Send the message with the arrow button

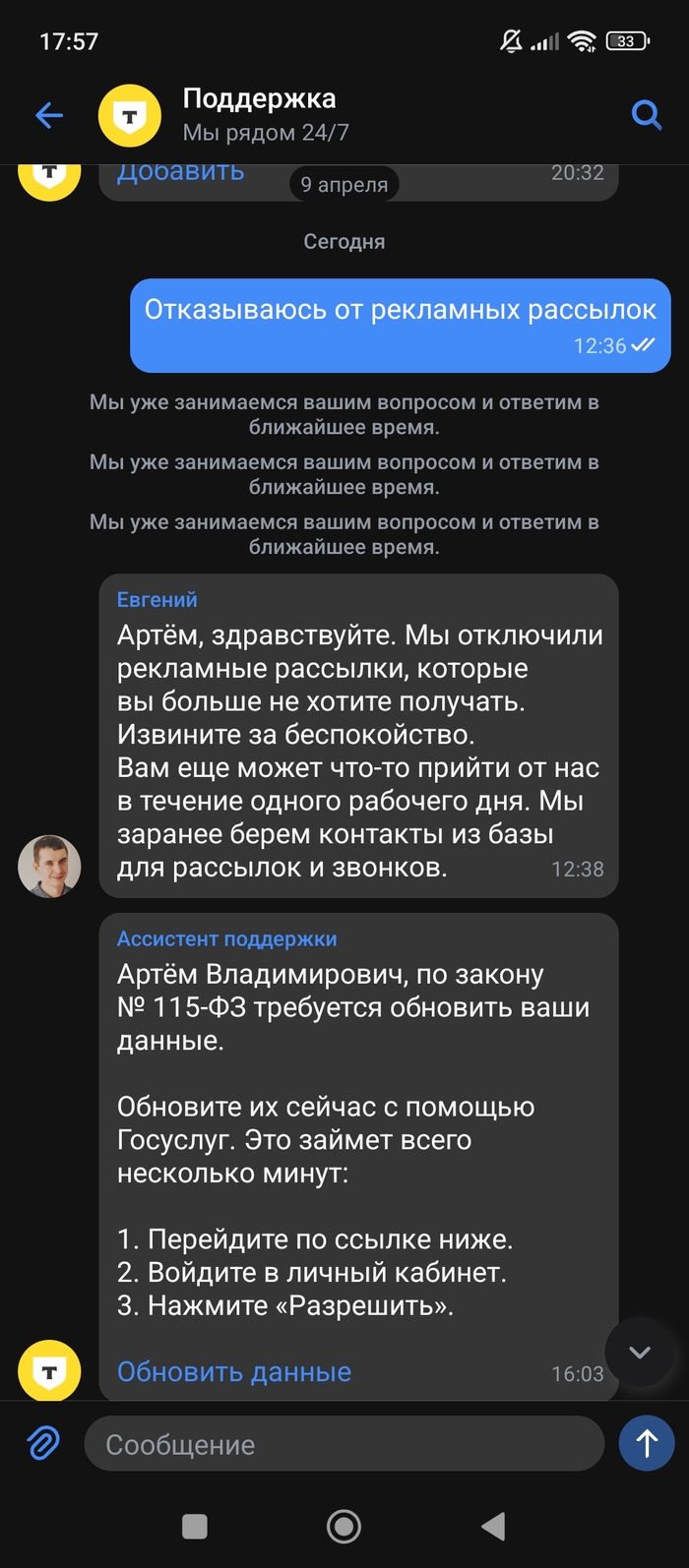[647, 1443]
